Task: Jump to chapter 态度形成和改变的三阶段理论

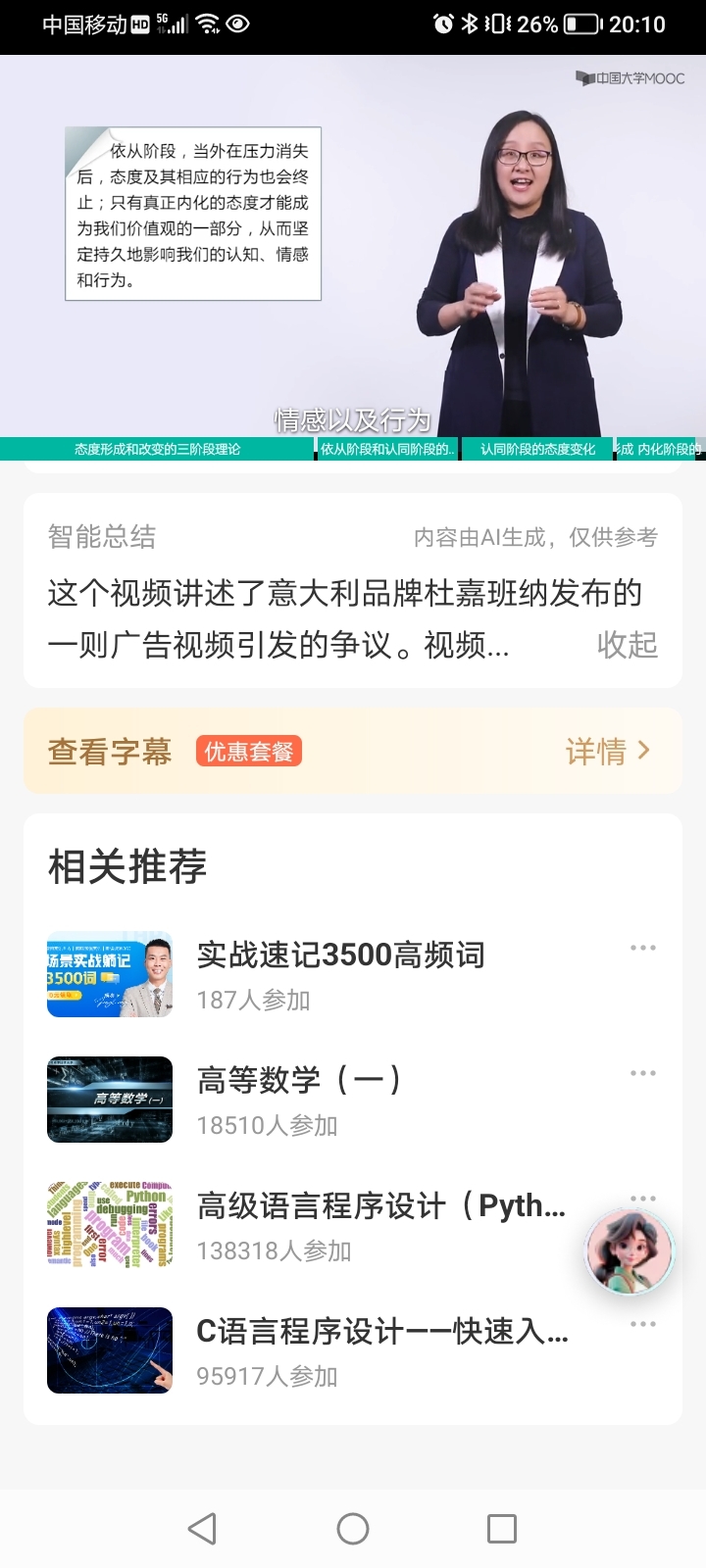Action: click(x=157, y=449)
